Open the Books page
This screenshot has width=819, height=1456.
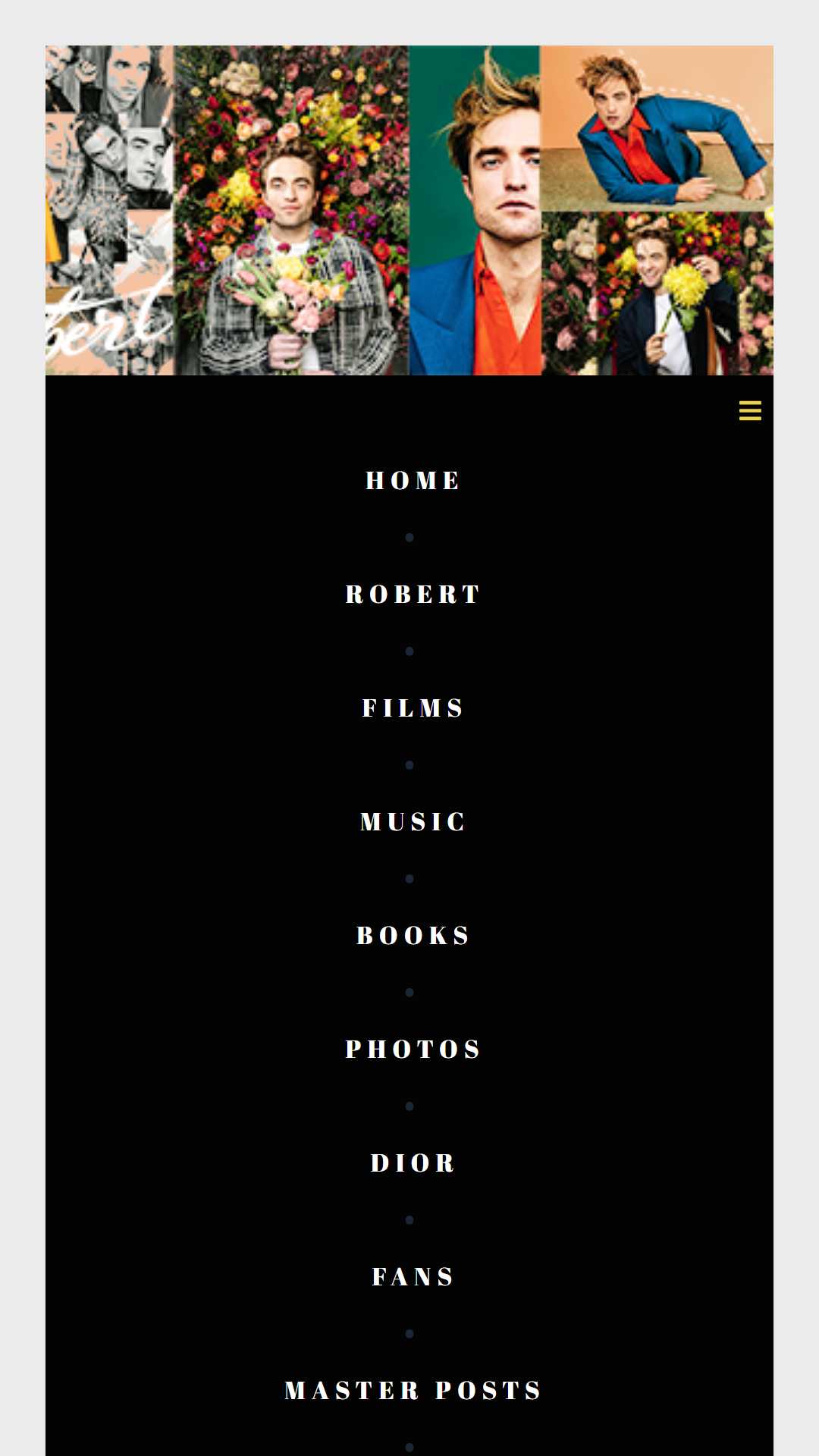coord(413,935)
